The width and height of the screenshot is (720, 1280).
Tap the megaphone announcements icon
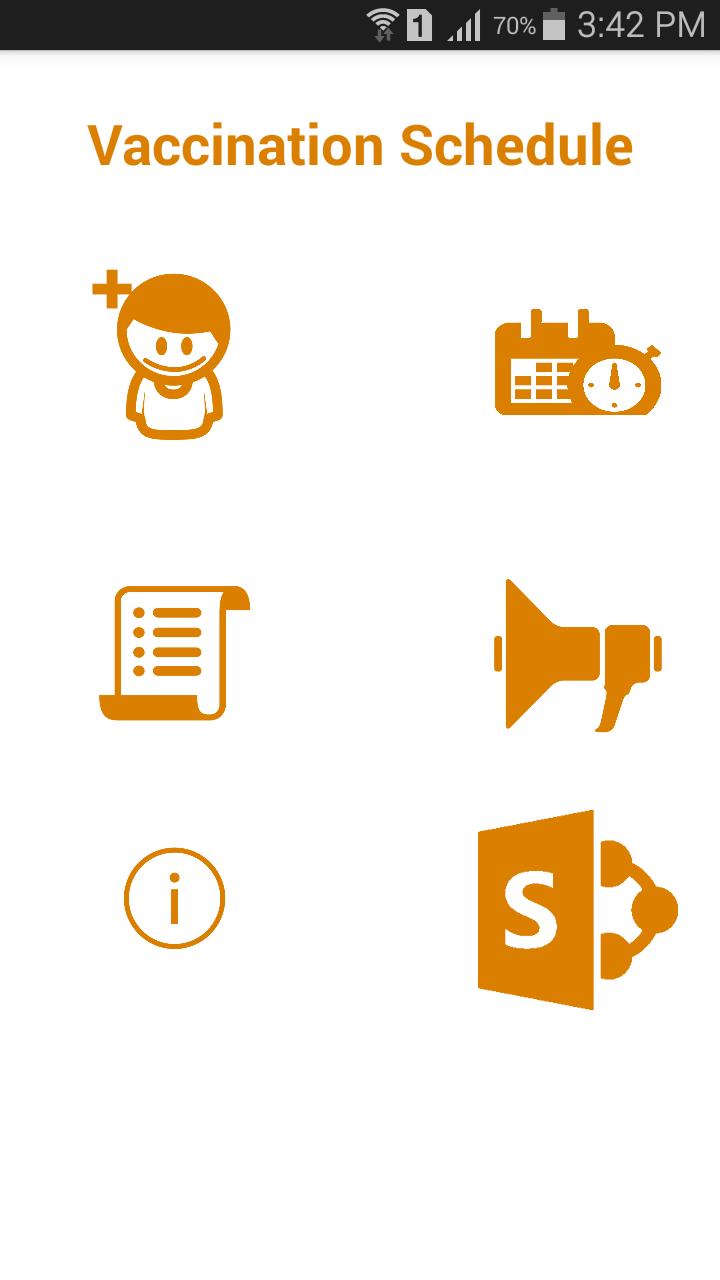click(x=578, y=655)
